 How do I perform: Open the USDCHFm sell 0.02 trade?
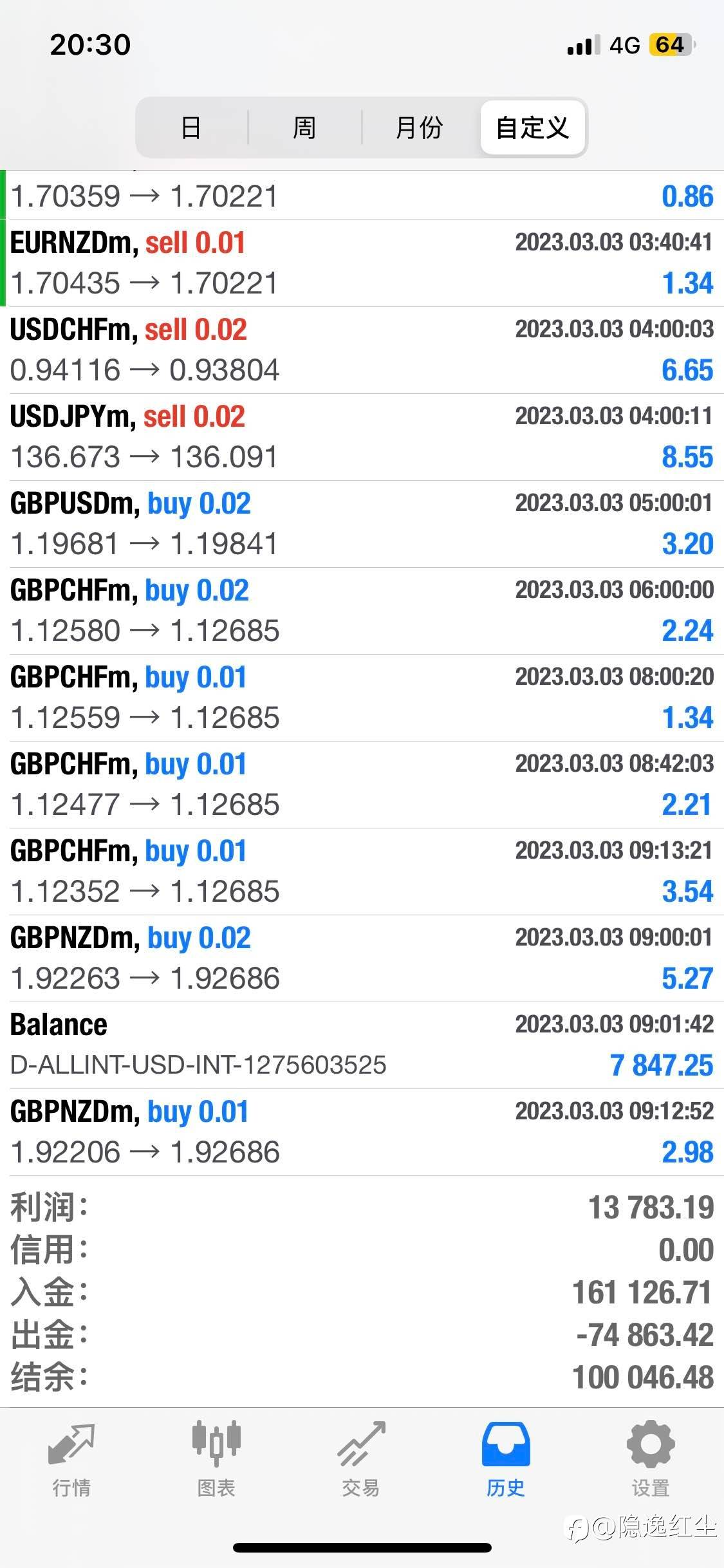362,350
